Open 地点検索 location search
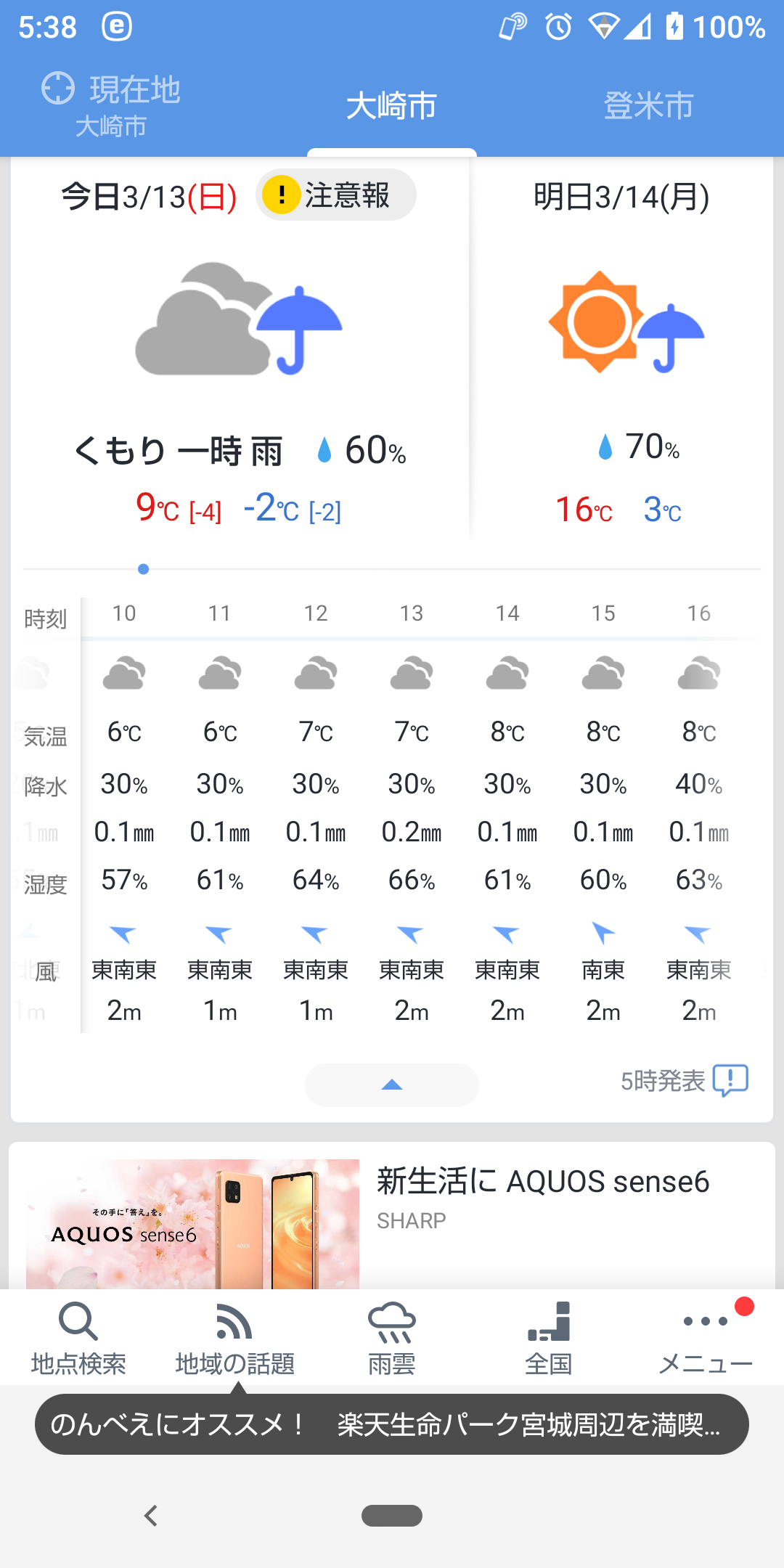 click(x=78, y=1339)
